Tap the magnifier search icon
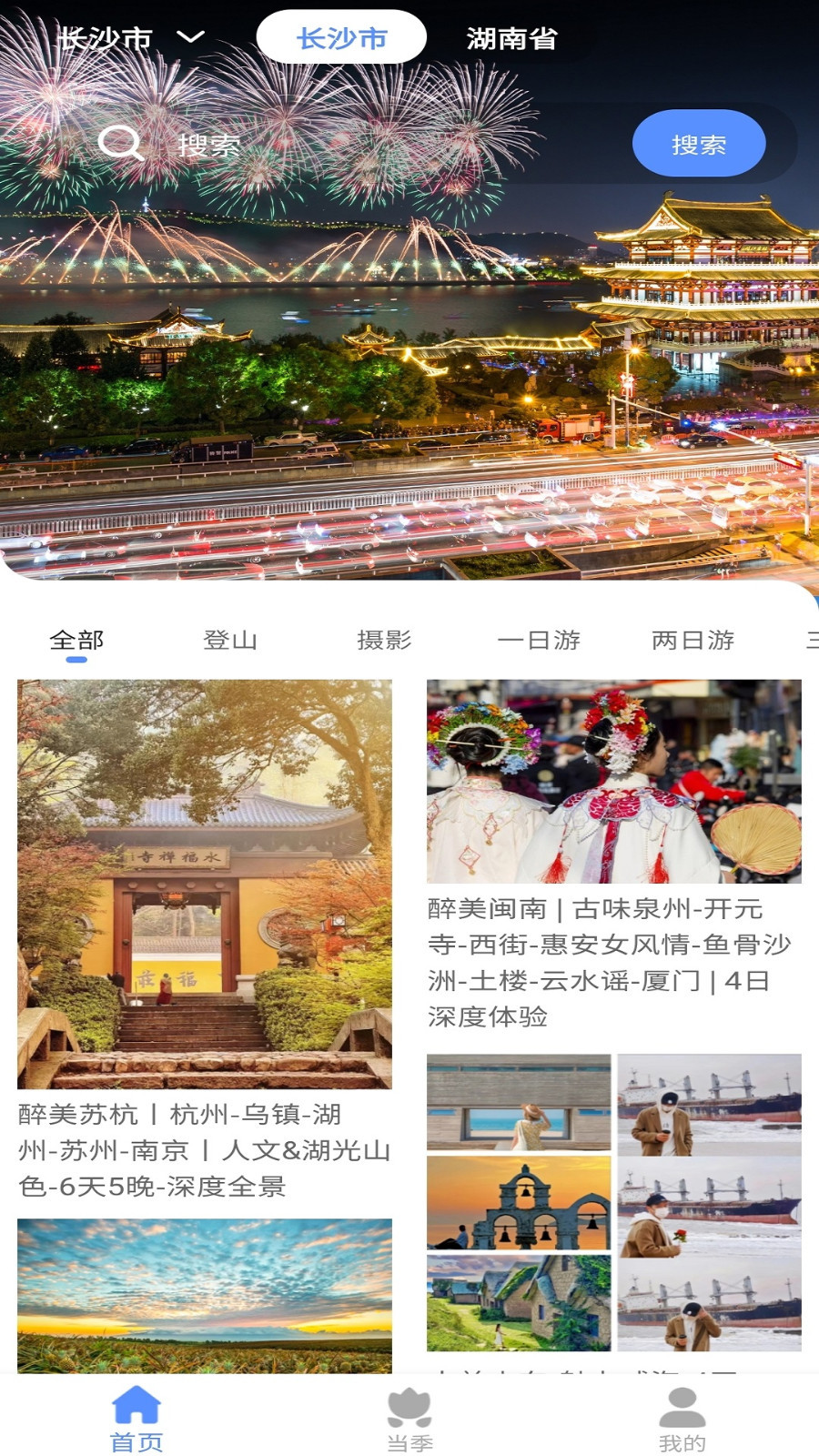Image resolution: width=819 pixels, height=1456 pixels. [125, 144]
